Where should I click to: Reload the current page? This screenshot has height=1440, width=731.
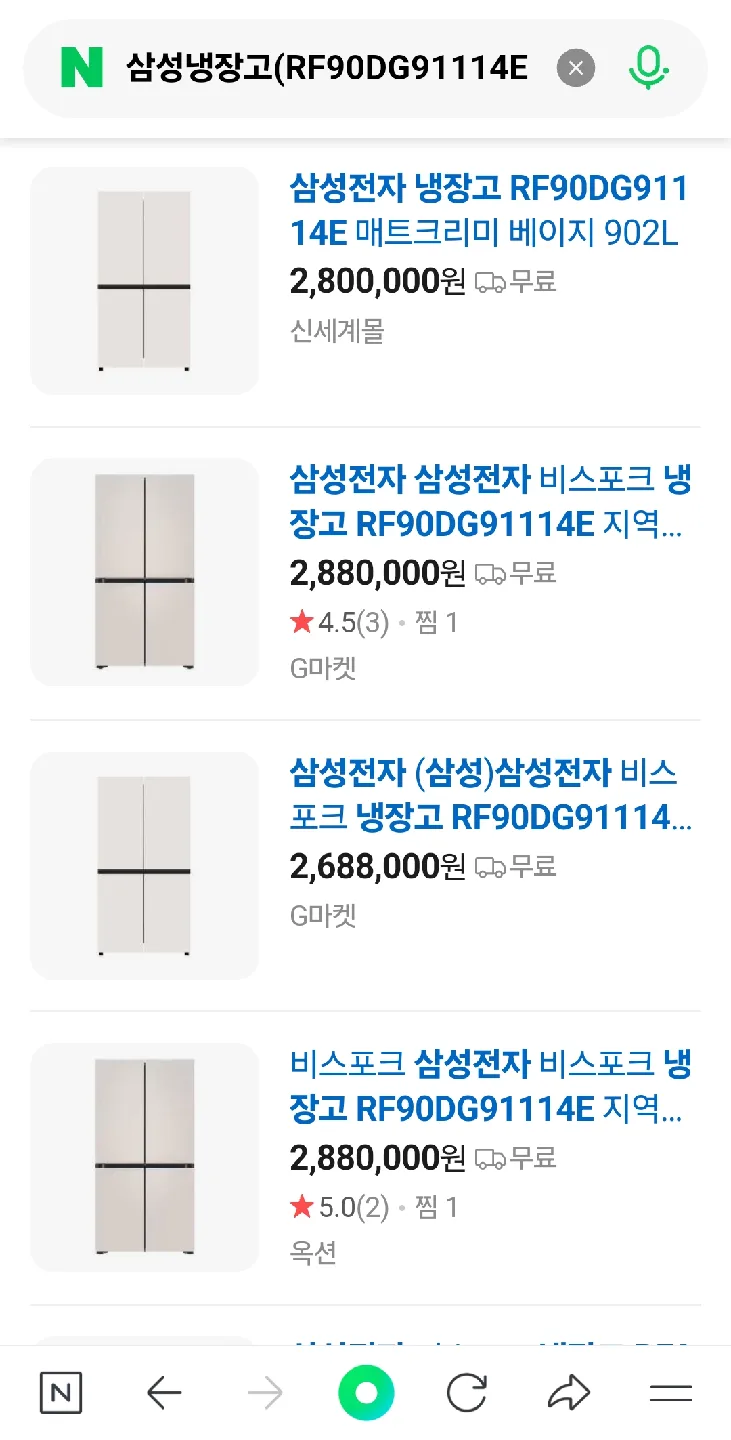pyautogui.click(x=467, y=1393)
